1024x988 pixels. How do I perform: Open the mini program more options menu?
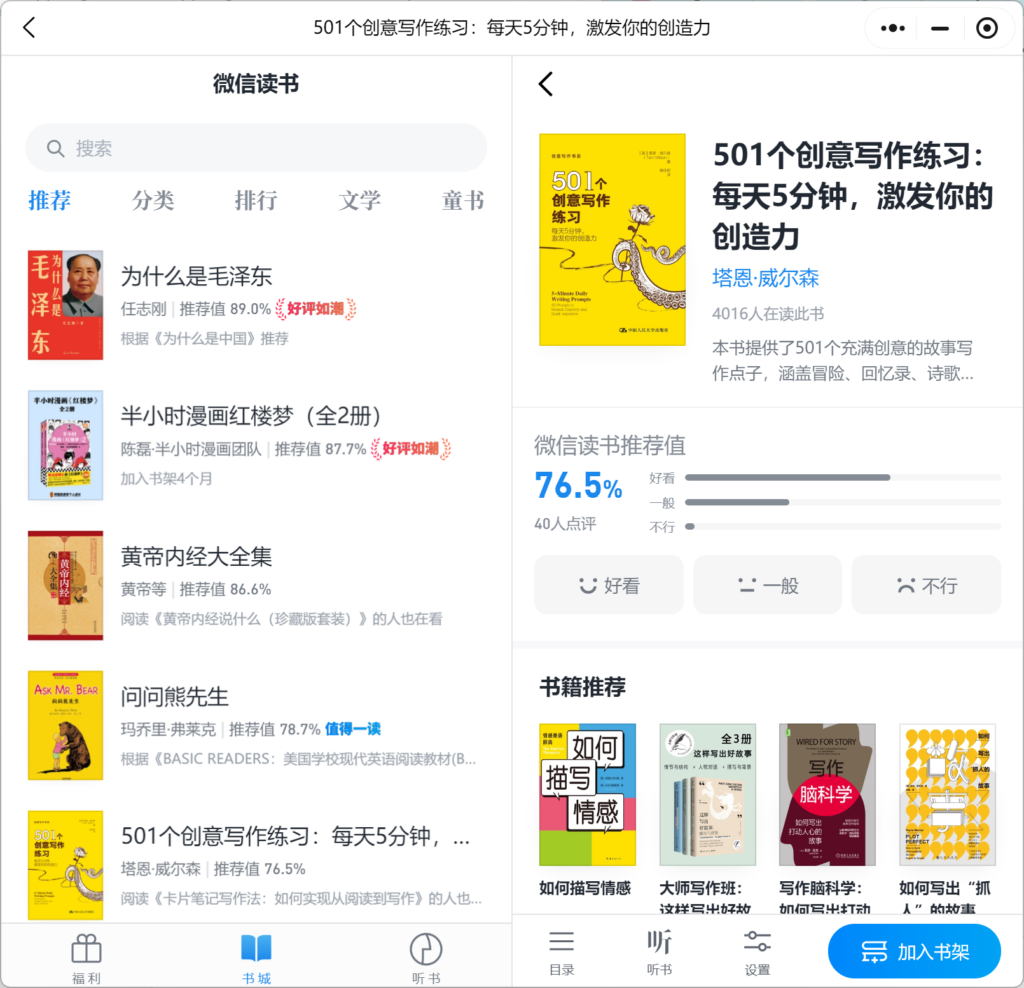892,28
